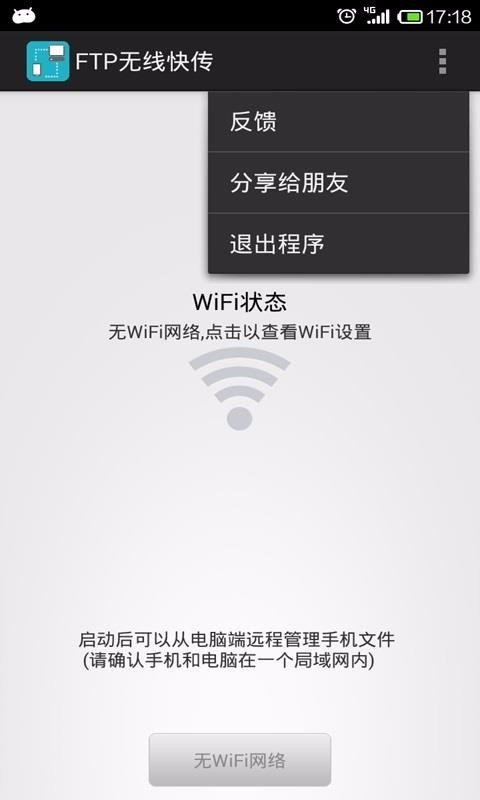Image resolution: width=480 pixels, height=800 pixels.
Task: Open 反馈 from the menu
Action: [x=338, y=122]
